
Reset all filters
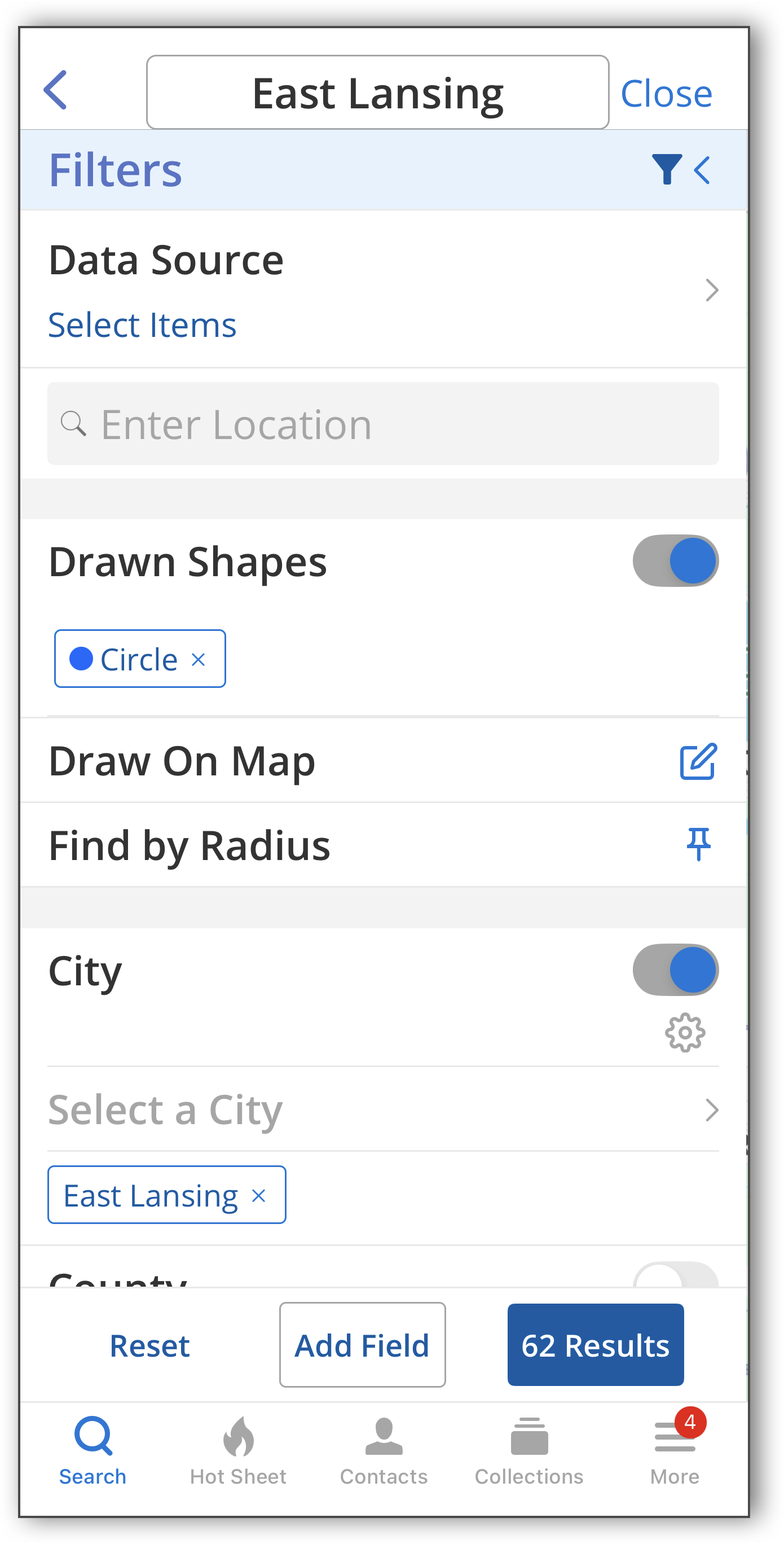149,1345
